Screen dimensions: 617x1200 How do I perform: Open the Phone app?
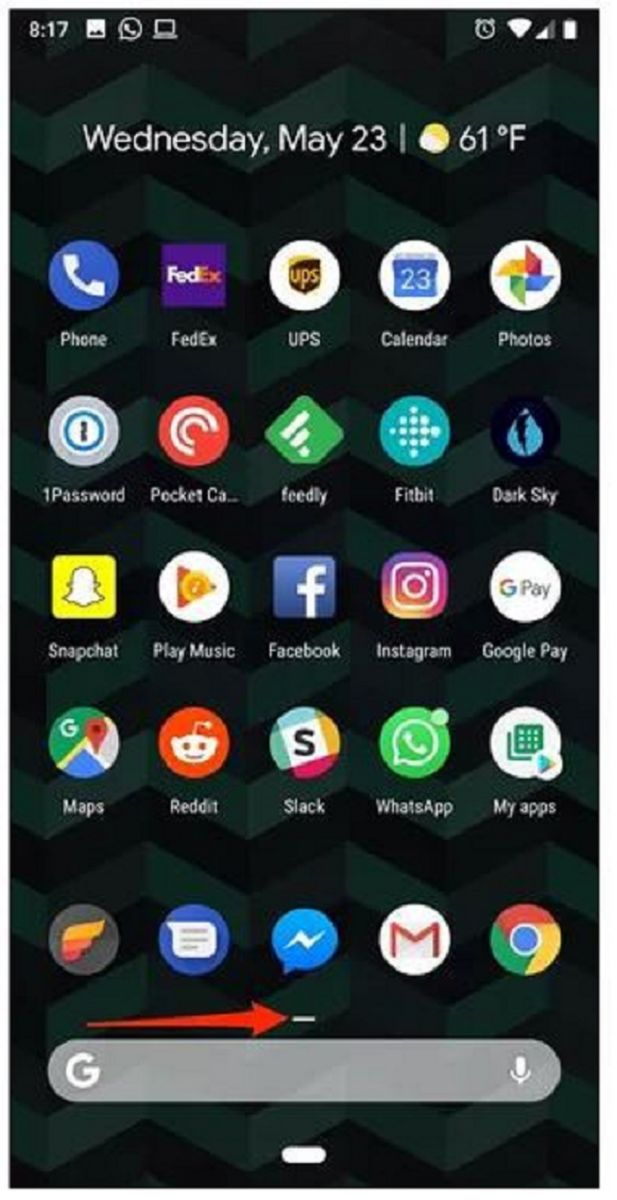click(x=83, y=277)
